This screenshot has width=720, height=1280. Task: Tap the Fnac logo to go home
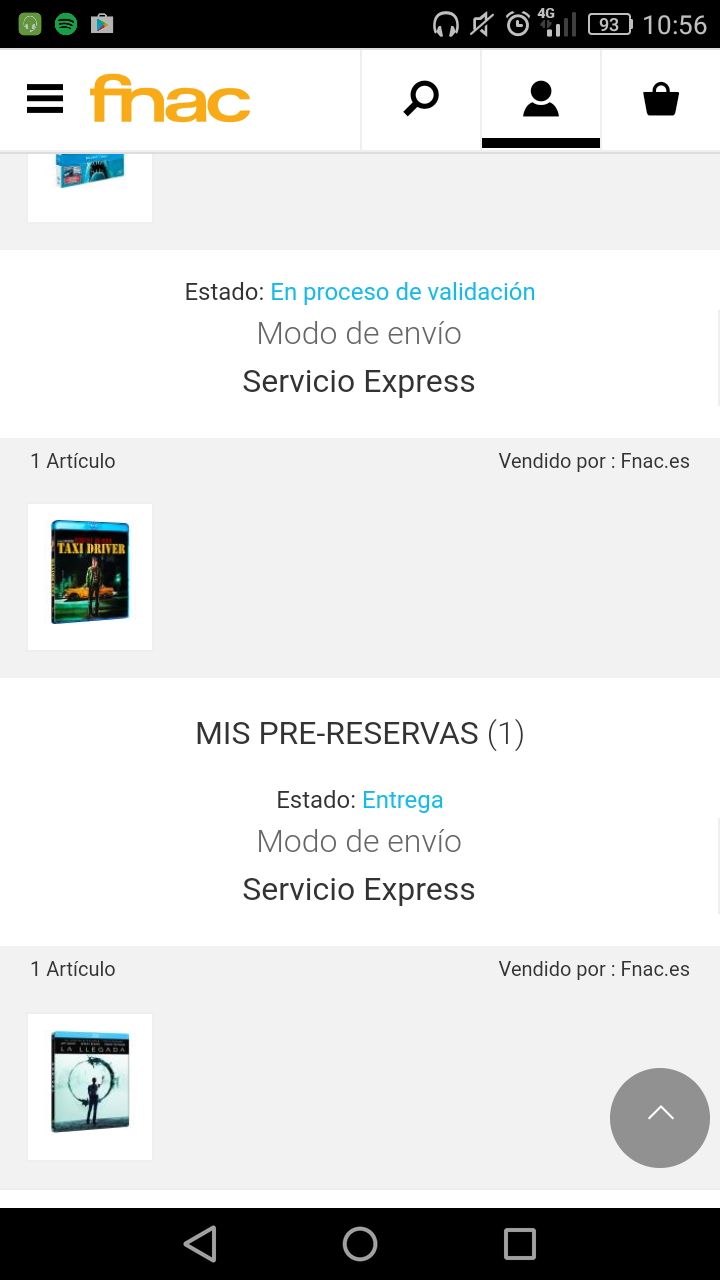[x=170, y=99]
